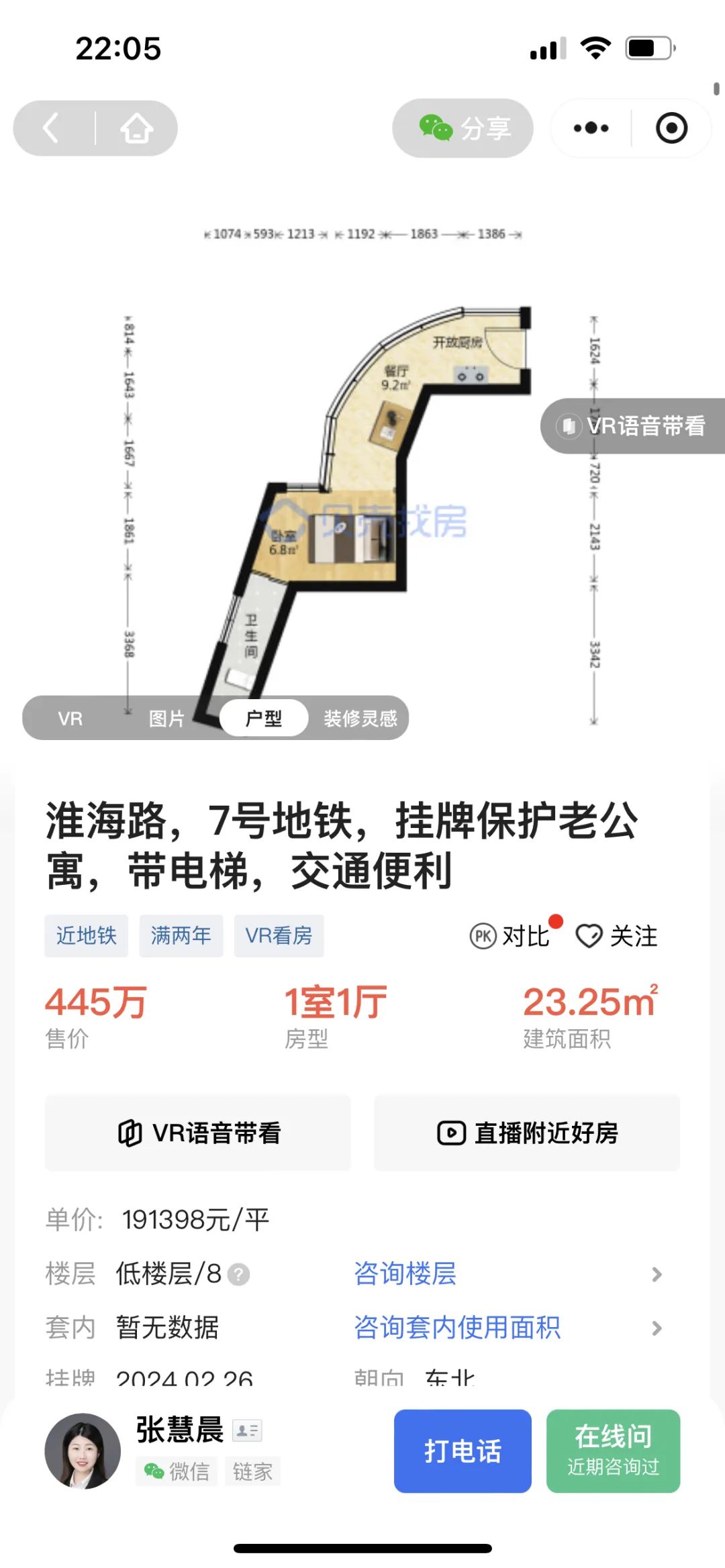Switch to the VR media tab

[x=70, y=719]
